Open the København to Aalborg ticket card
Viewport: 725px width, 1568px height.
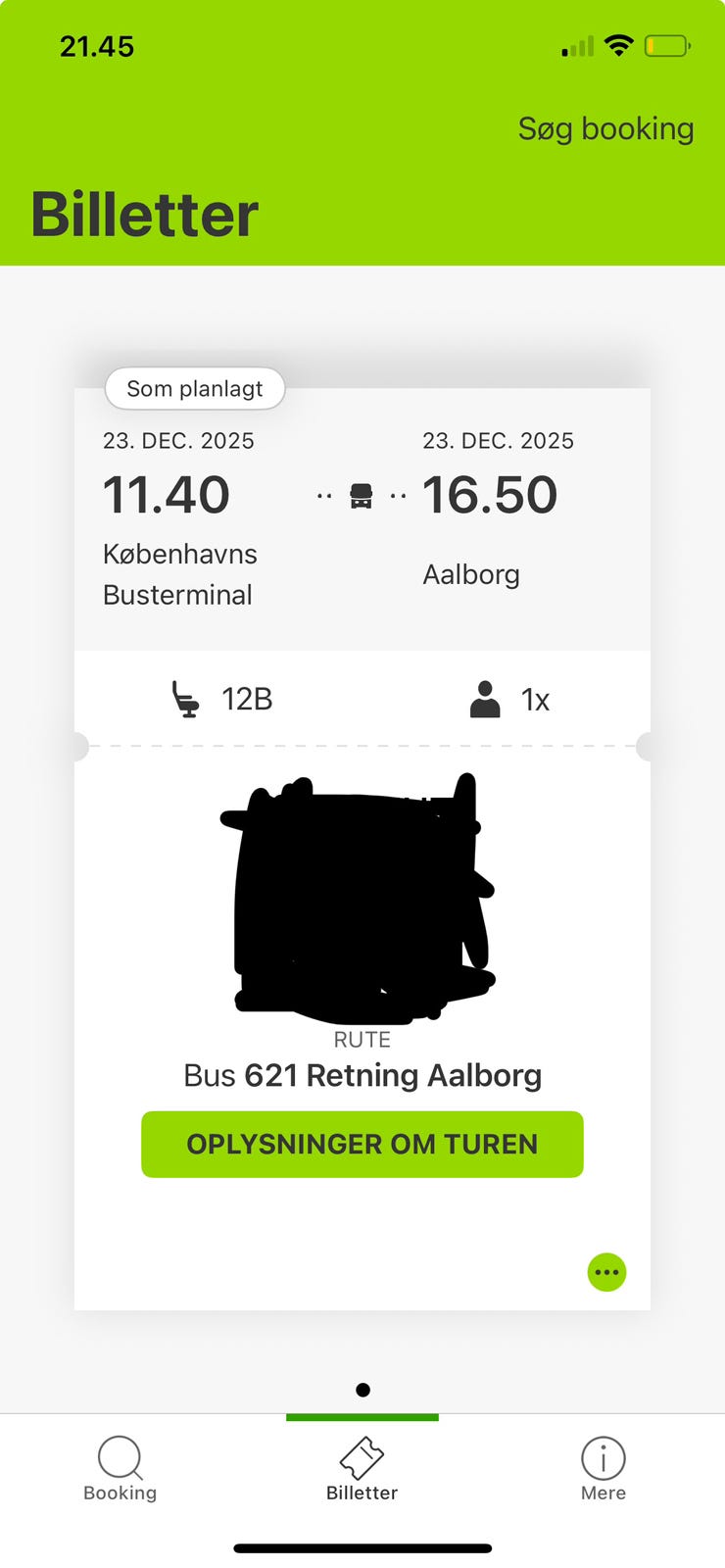pos(362,849)
